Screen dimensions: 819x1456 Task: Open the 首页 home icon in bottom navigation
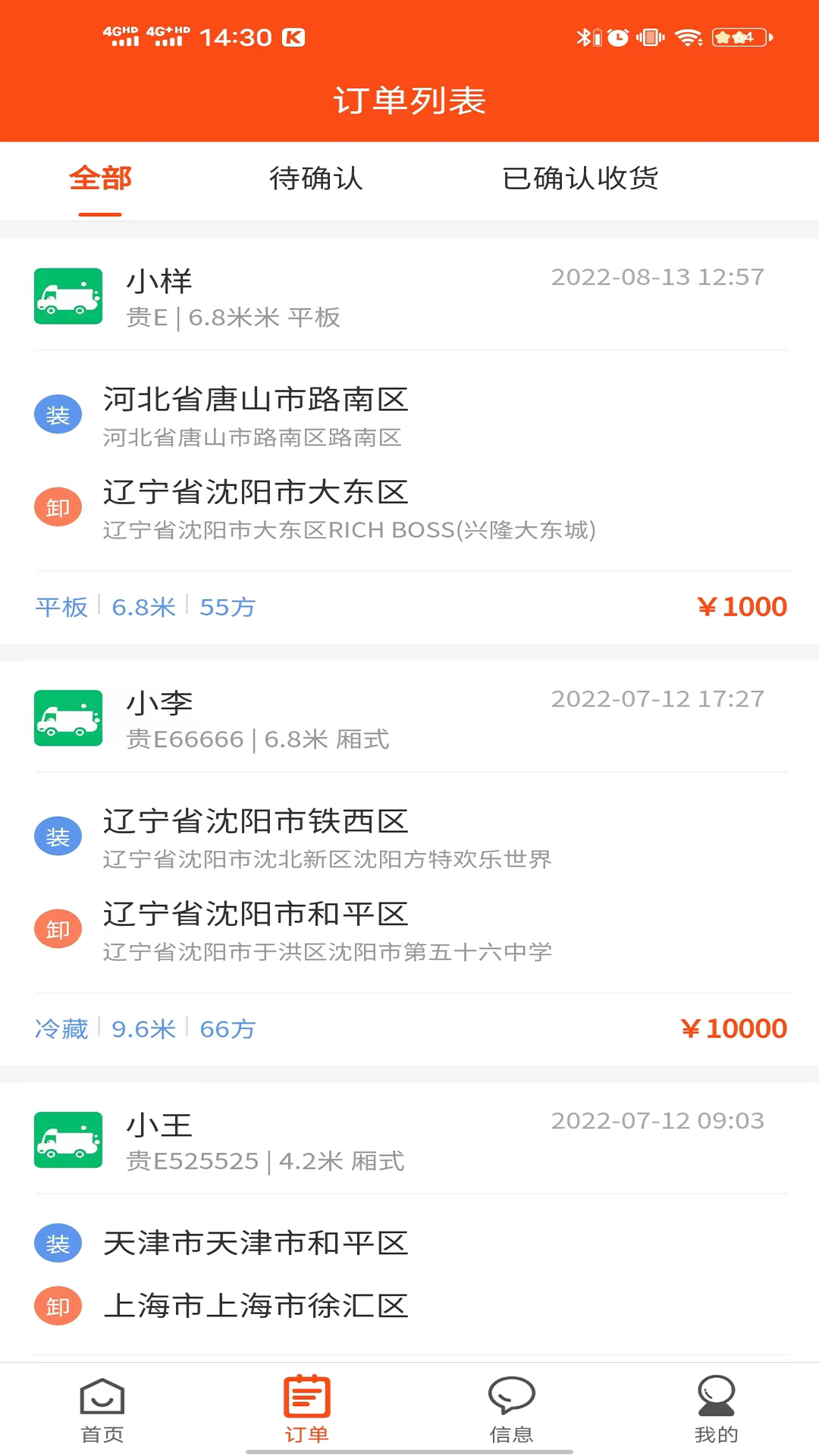point(102,1407)
